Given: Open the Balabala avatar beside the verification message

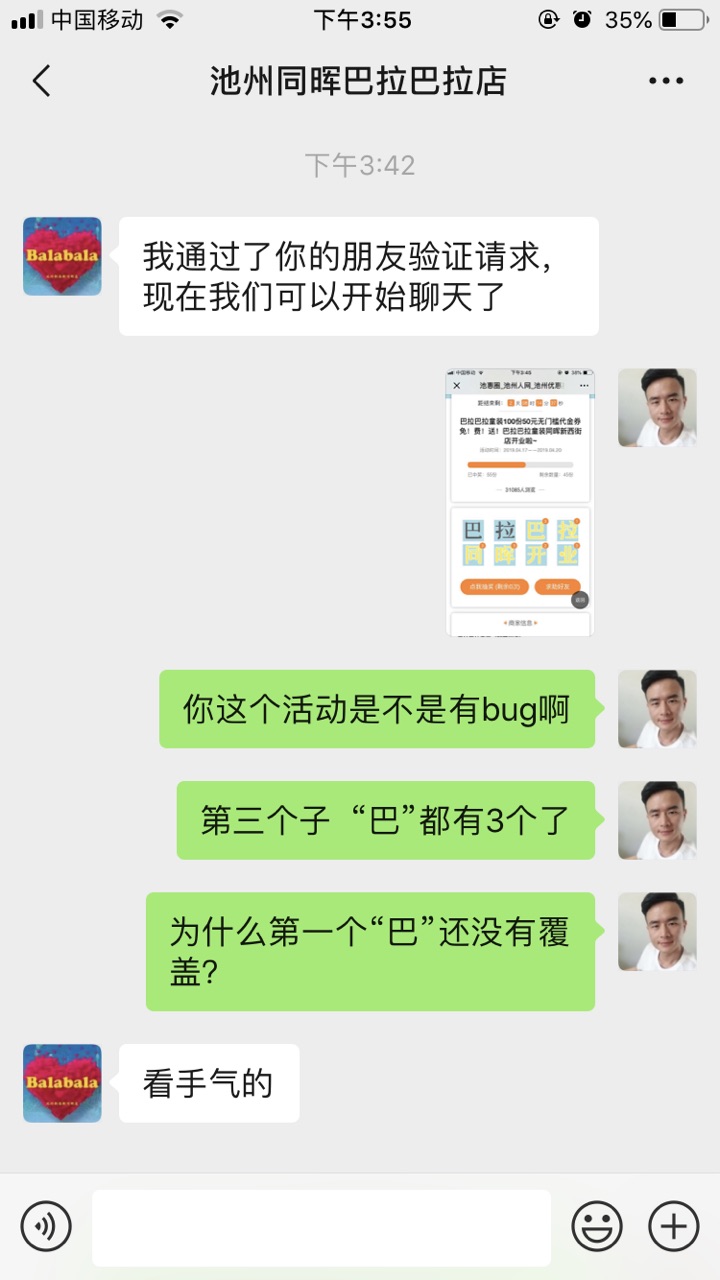Looking at the screenshot, I should (62, 257).
